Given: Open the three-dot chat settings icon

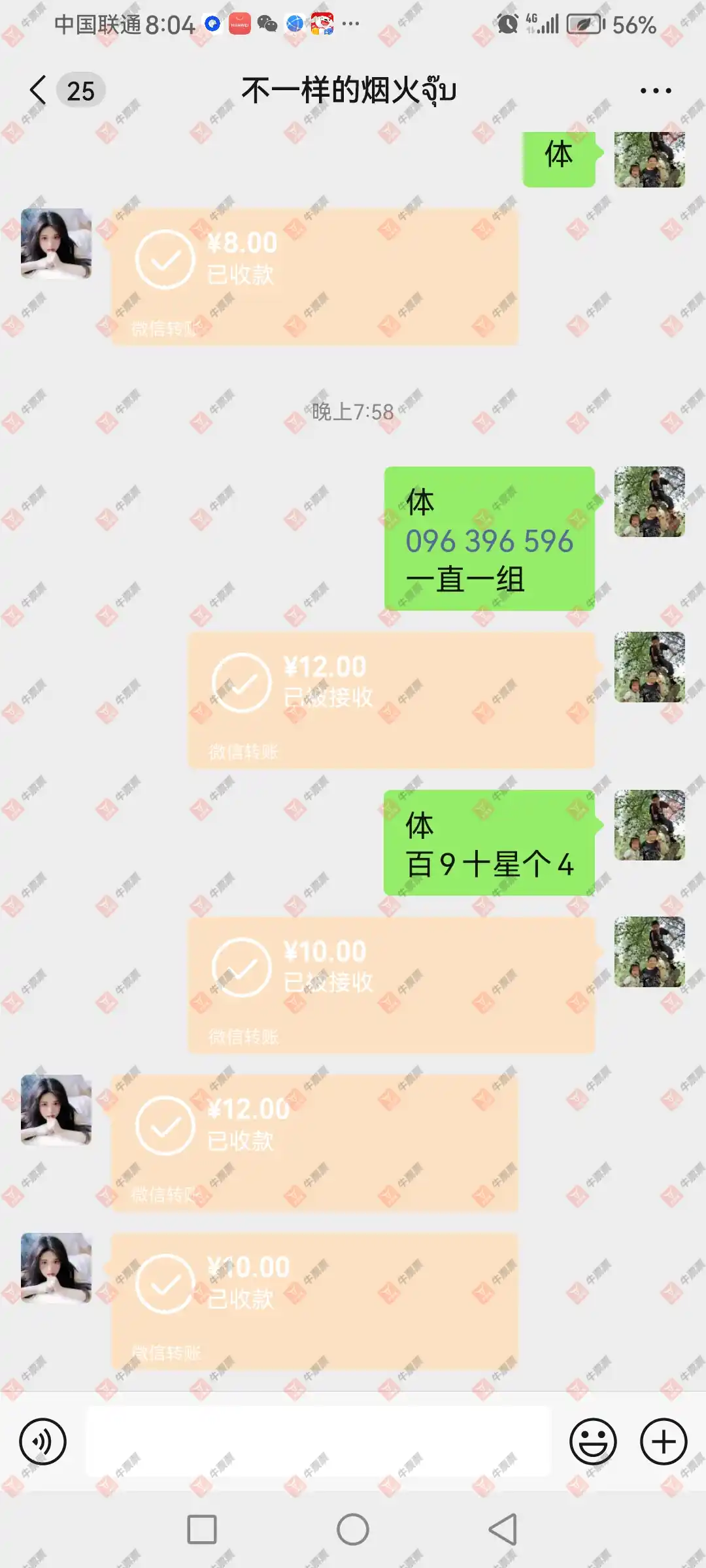Looking at the screenshot, I should point(656,90).
